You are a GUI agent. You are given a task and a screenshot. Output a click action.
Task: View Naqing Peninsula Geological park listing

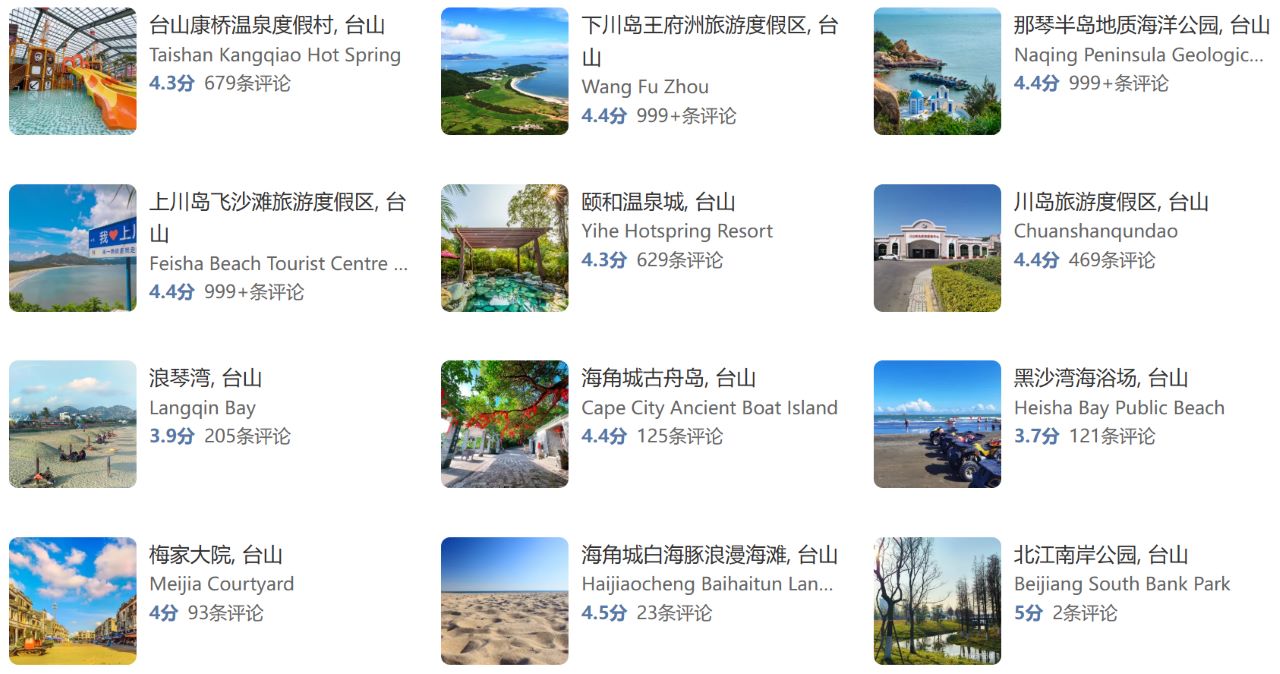[x=1141, y=27]
